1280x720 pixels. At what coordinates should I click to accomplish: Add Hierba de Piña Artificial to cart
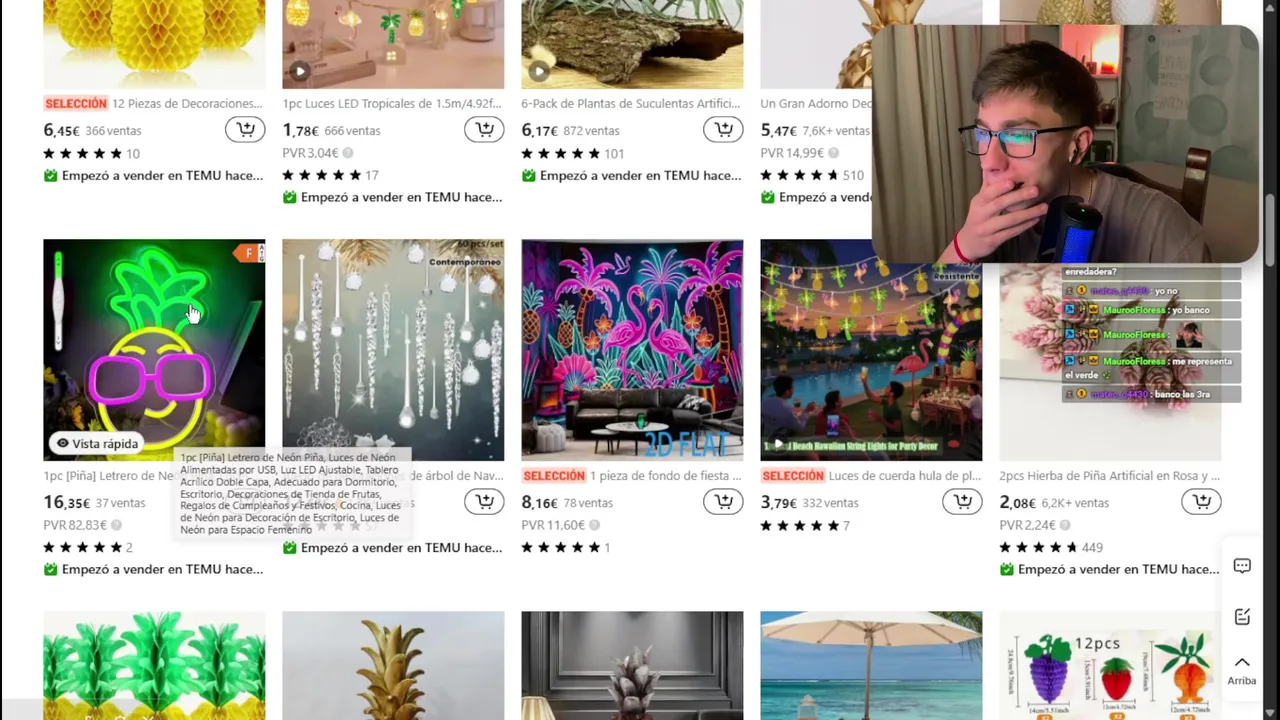coord(1201,501)
